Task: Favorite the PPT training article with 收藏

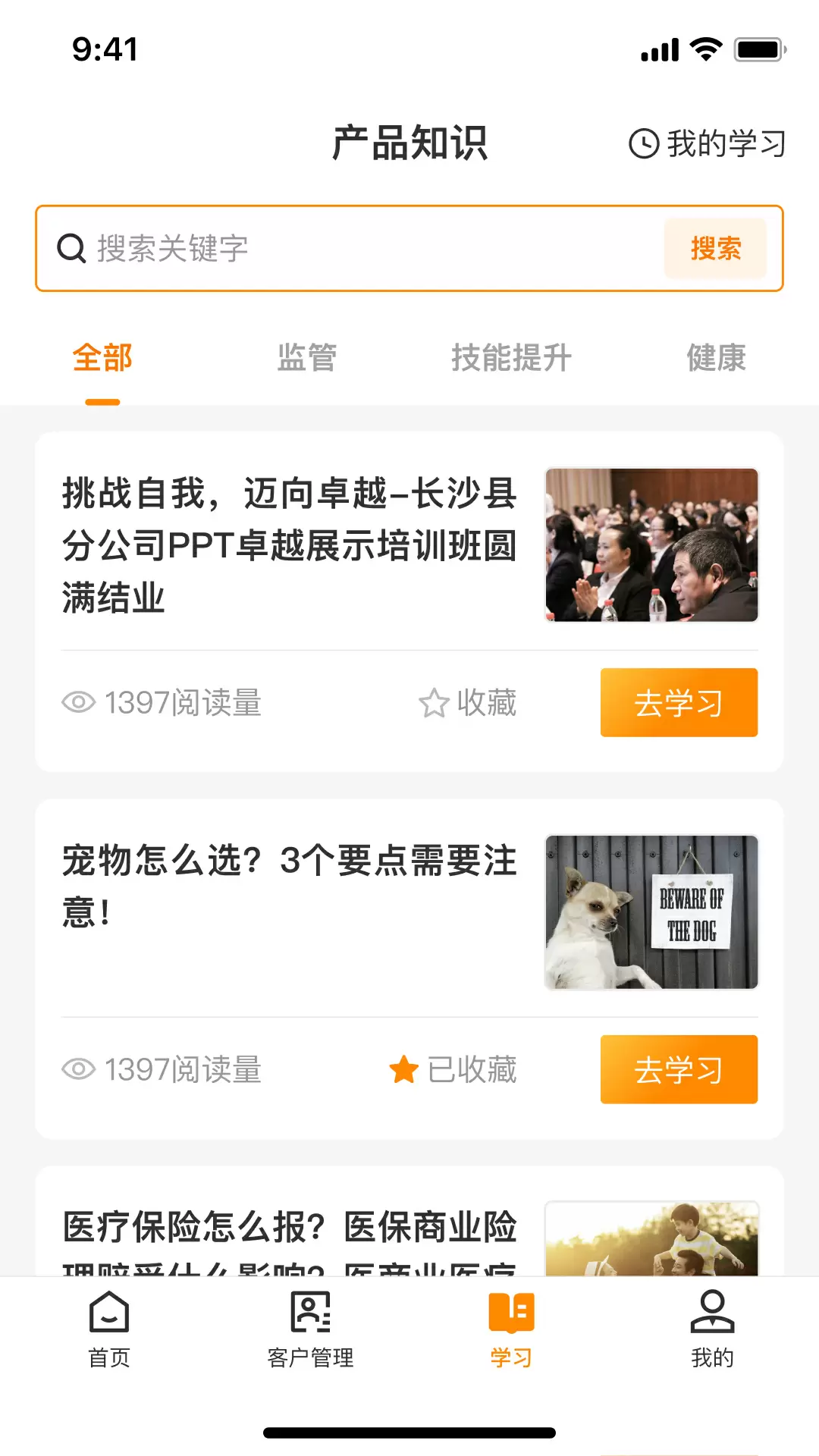Action: [x=467, y=703]
